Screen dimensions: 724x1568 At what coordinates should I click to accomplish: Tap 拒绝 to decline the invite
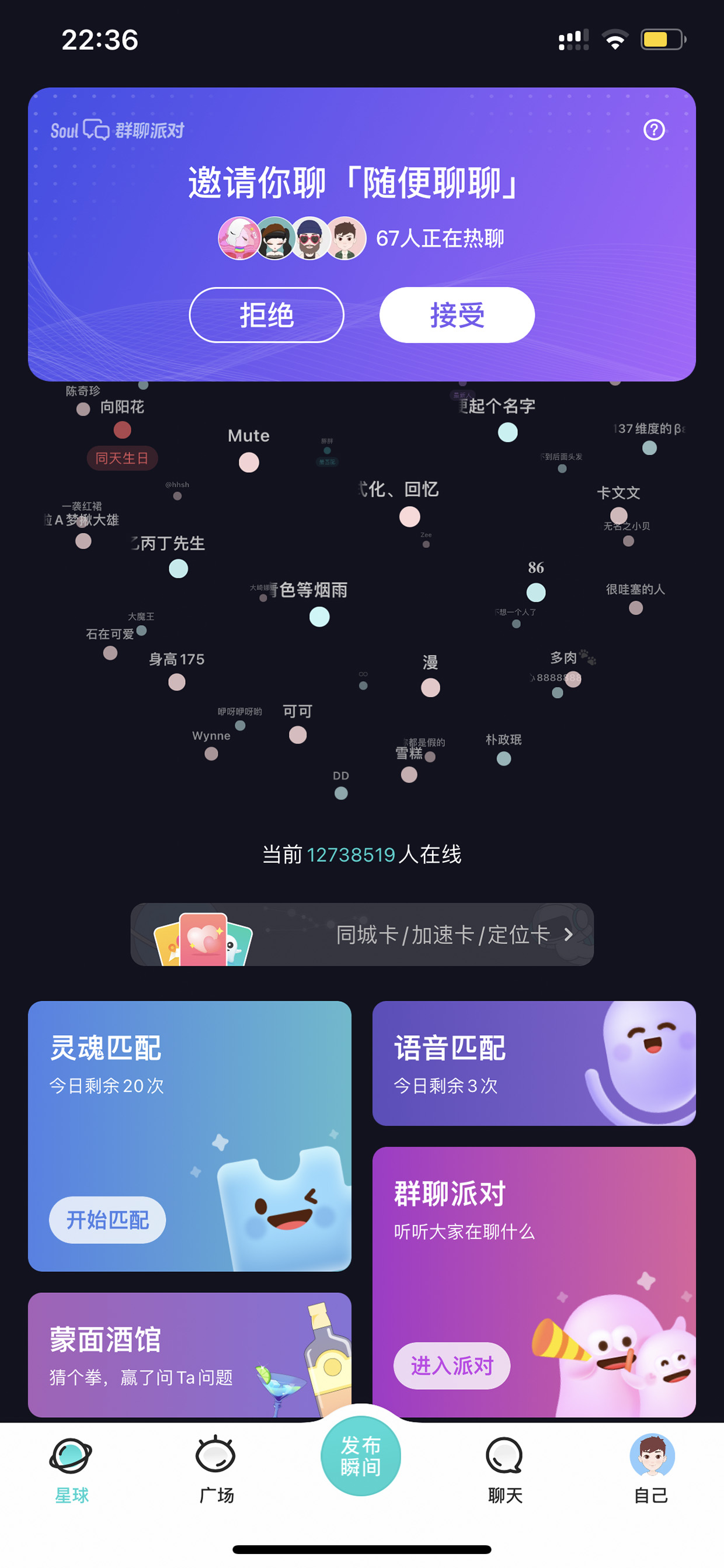(x=266, y=315)
